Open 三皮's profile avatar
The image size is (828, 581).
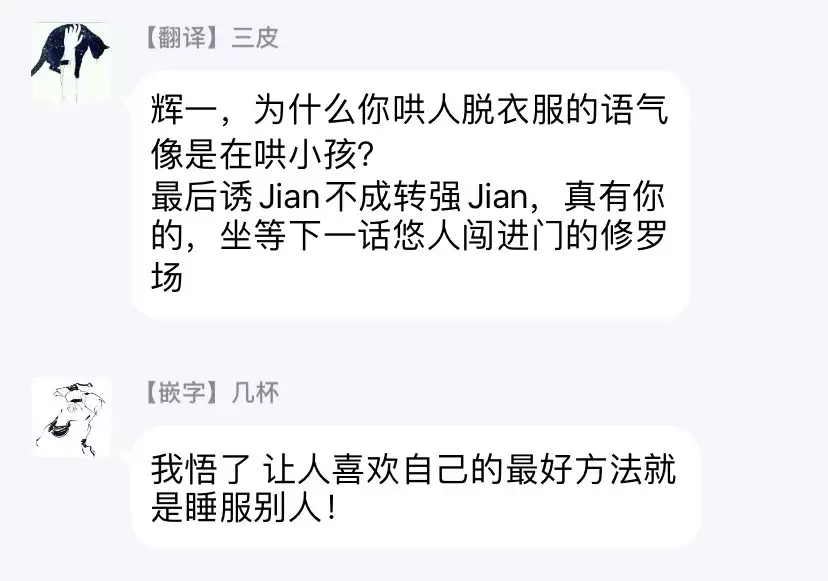coord(70,62)
